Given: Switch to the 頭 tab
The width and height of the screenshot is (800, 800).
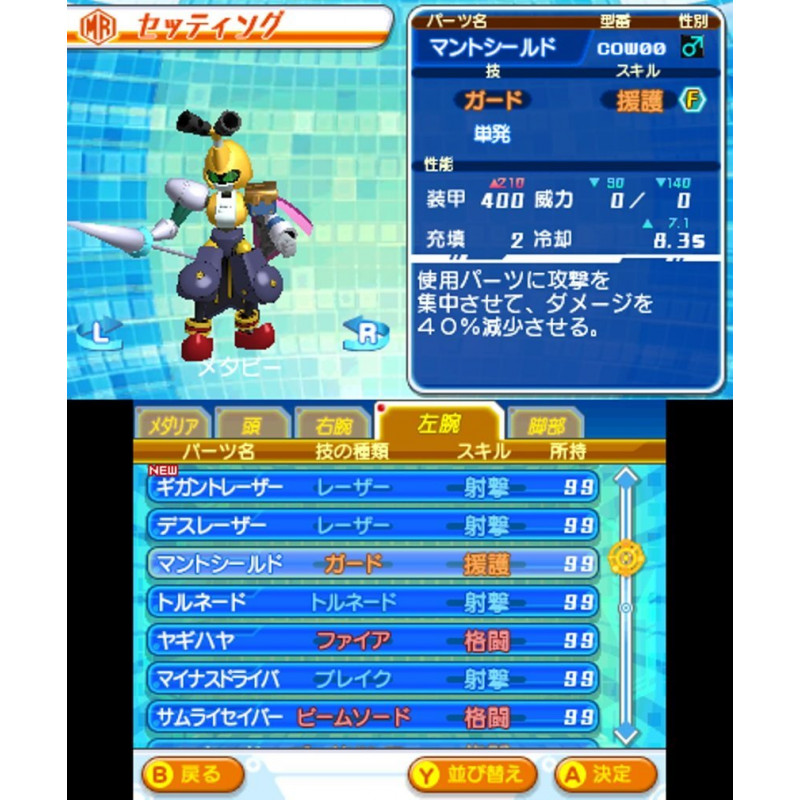Looking at the screenshot, I should [x=251, y=424].
